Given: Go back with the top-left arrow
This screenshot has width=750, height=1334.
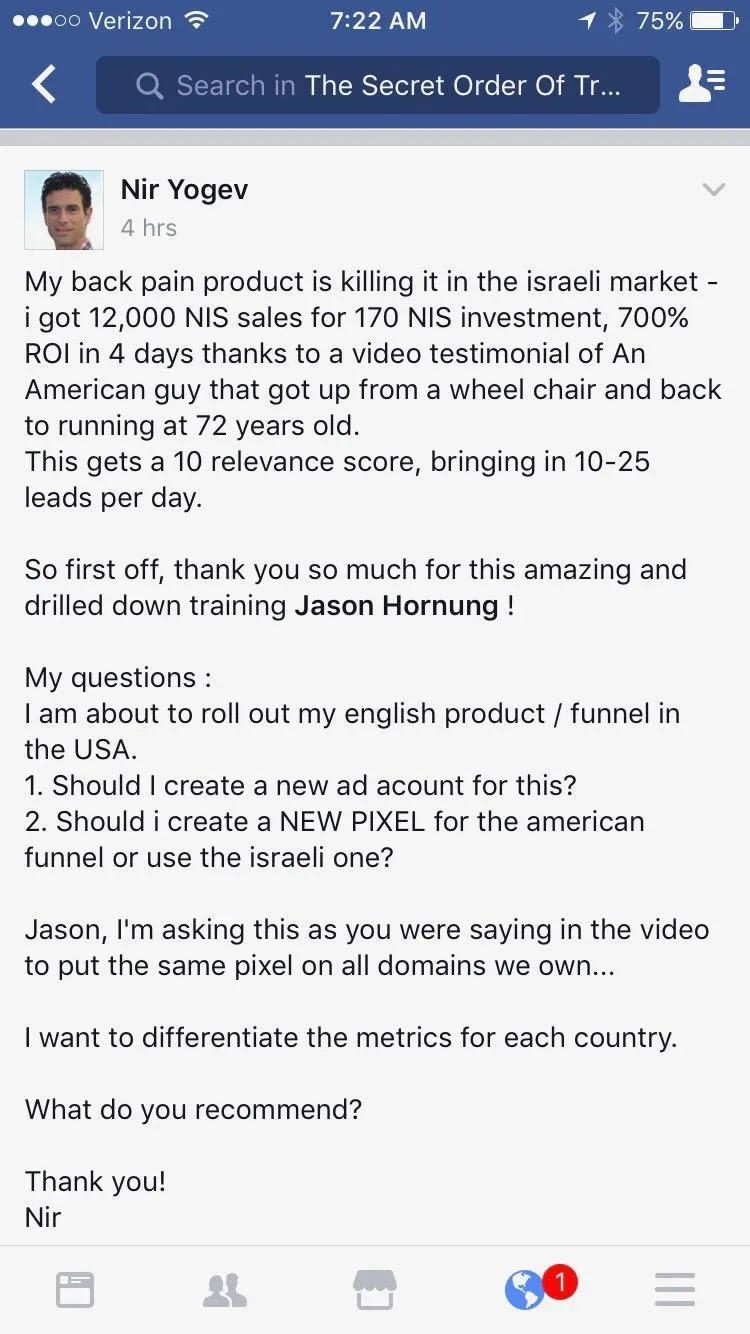Looking at the screenshot, I should (x=44, y=85).
